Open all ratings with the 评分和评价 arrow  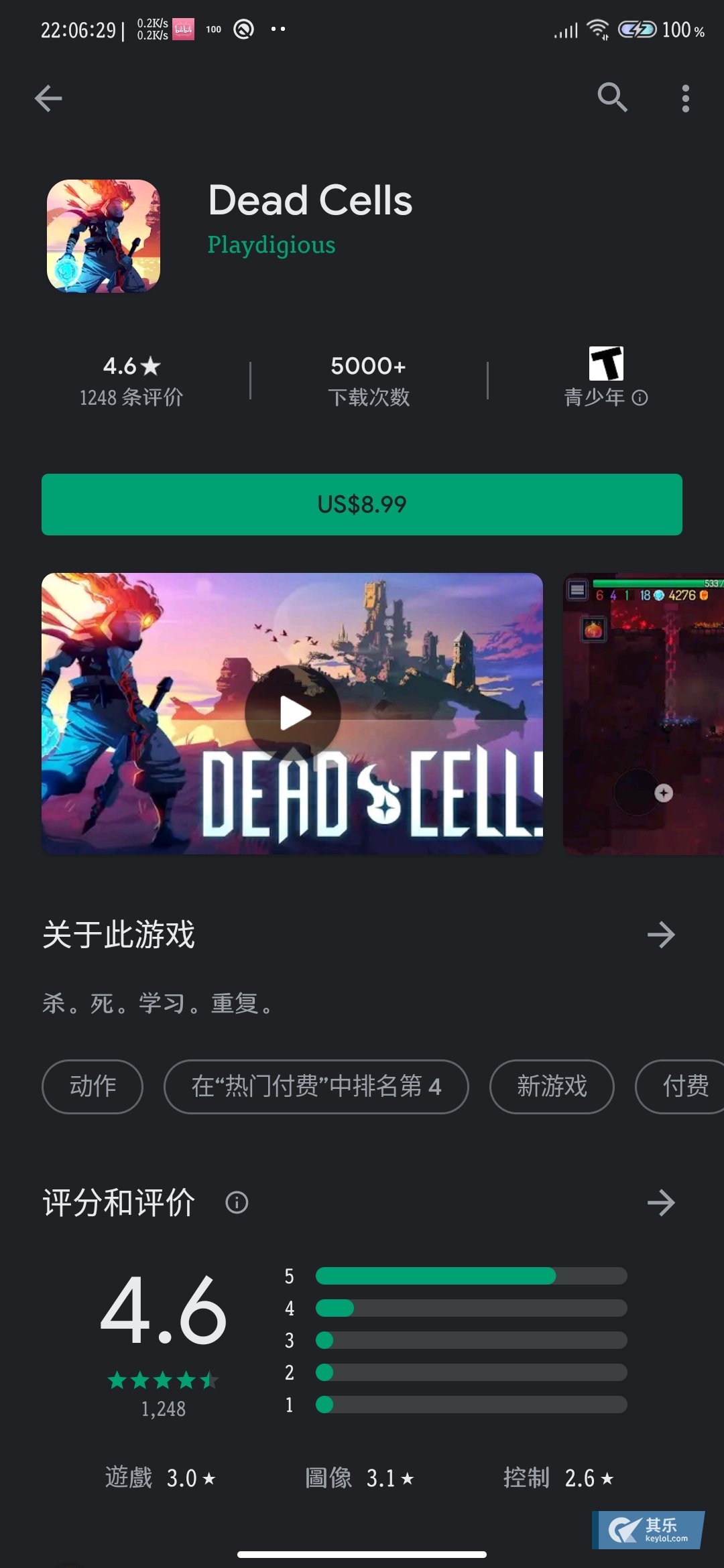[661, 1202]
